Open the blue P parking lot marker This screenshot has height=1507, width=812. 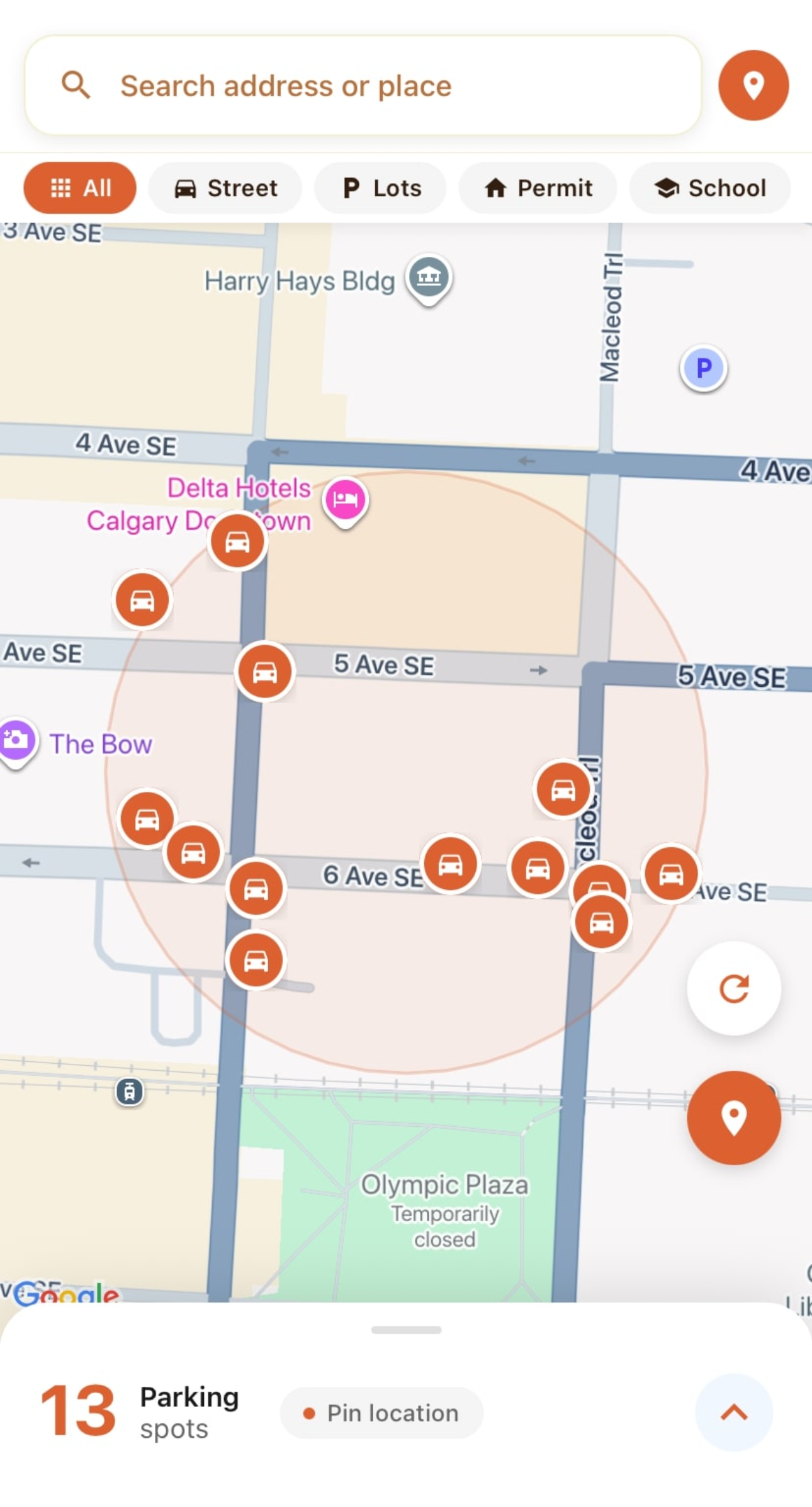[x=704, y=368]
